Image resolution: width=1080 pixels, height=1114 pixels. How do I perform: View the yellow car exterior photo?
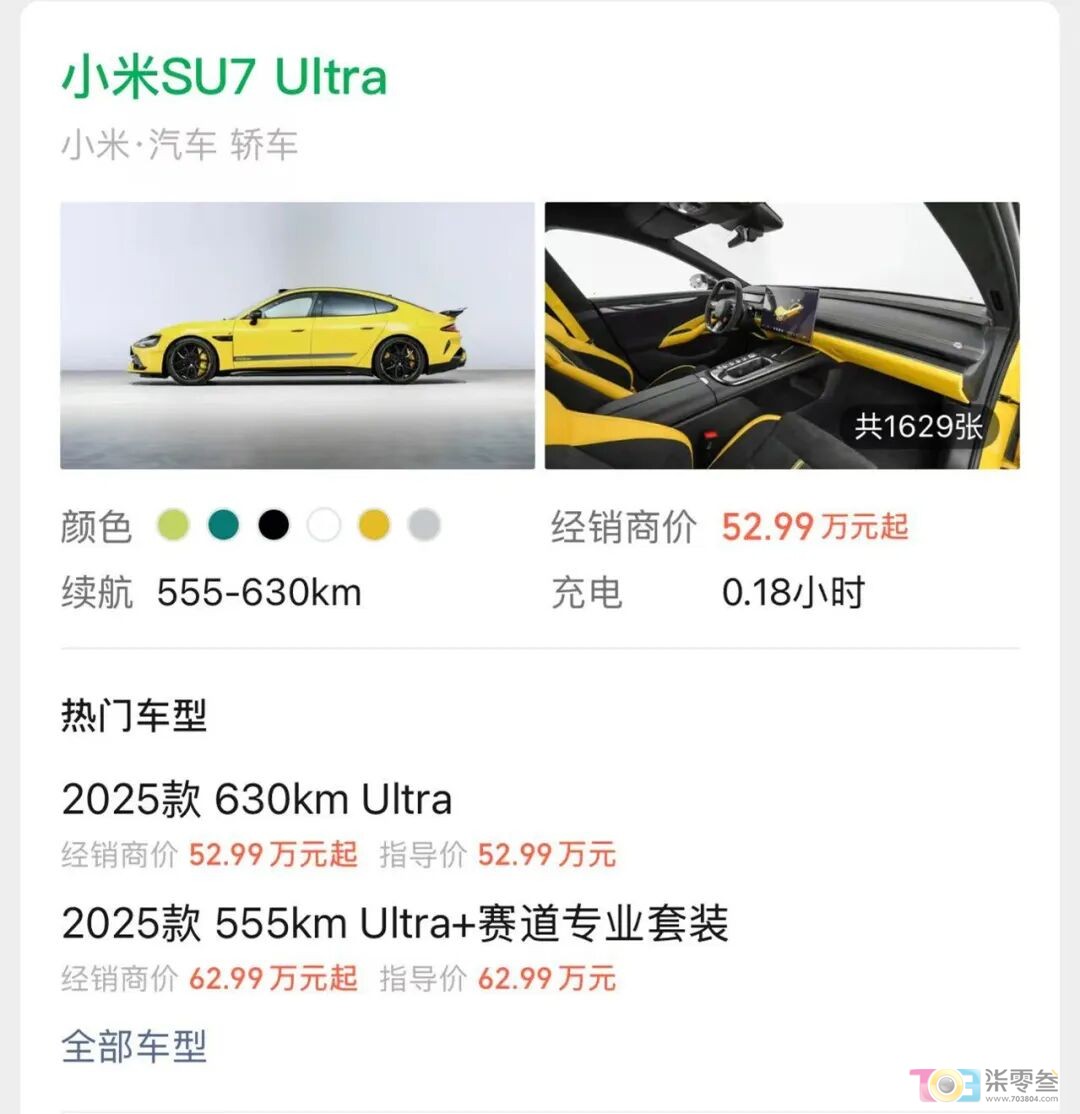[297, 335]
